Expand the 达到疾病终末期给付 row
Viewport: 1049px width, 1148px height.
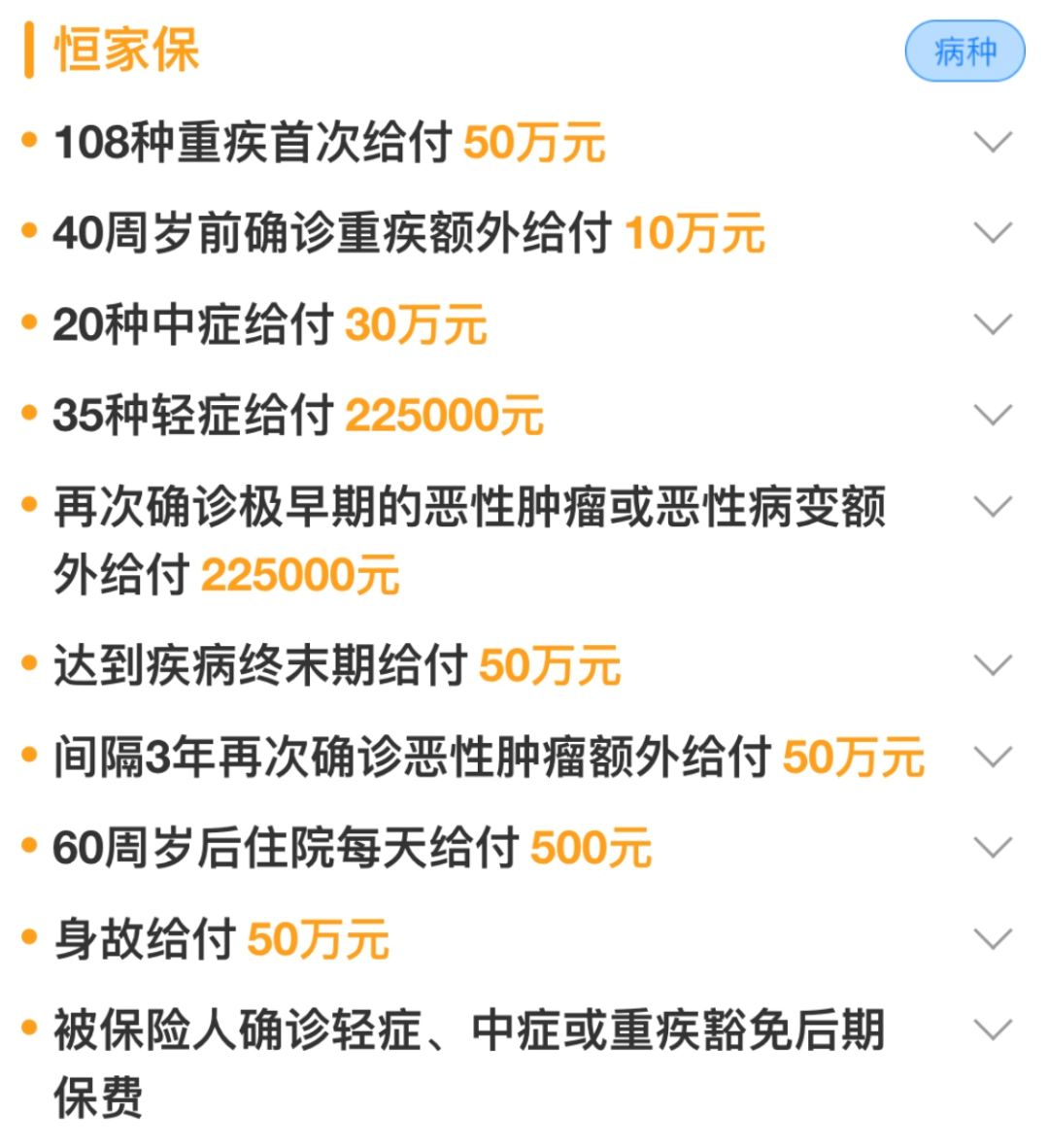pos(991,664)
